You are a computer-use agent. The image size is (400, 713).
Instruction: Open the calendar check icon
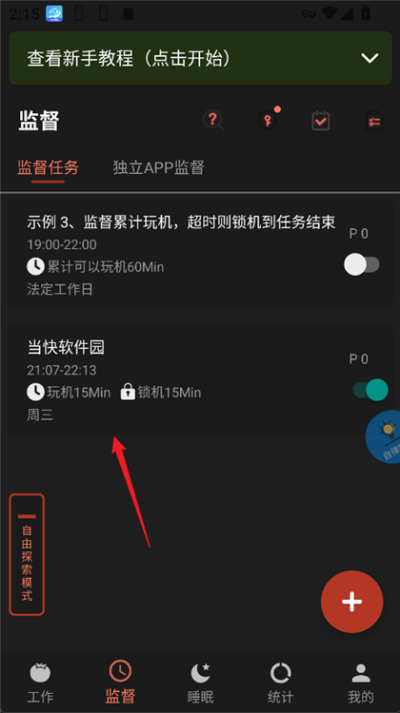tap(321, 121)
